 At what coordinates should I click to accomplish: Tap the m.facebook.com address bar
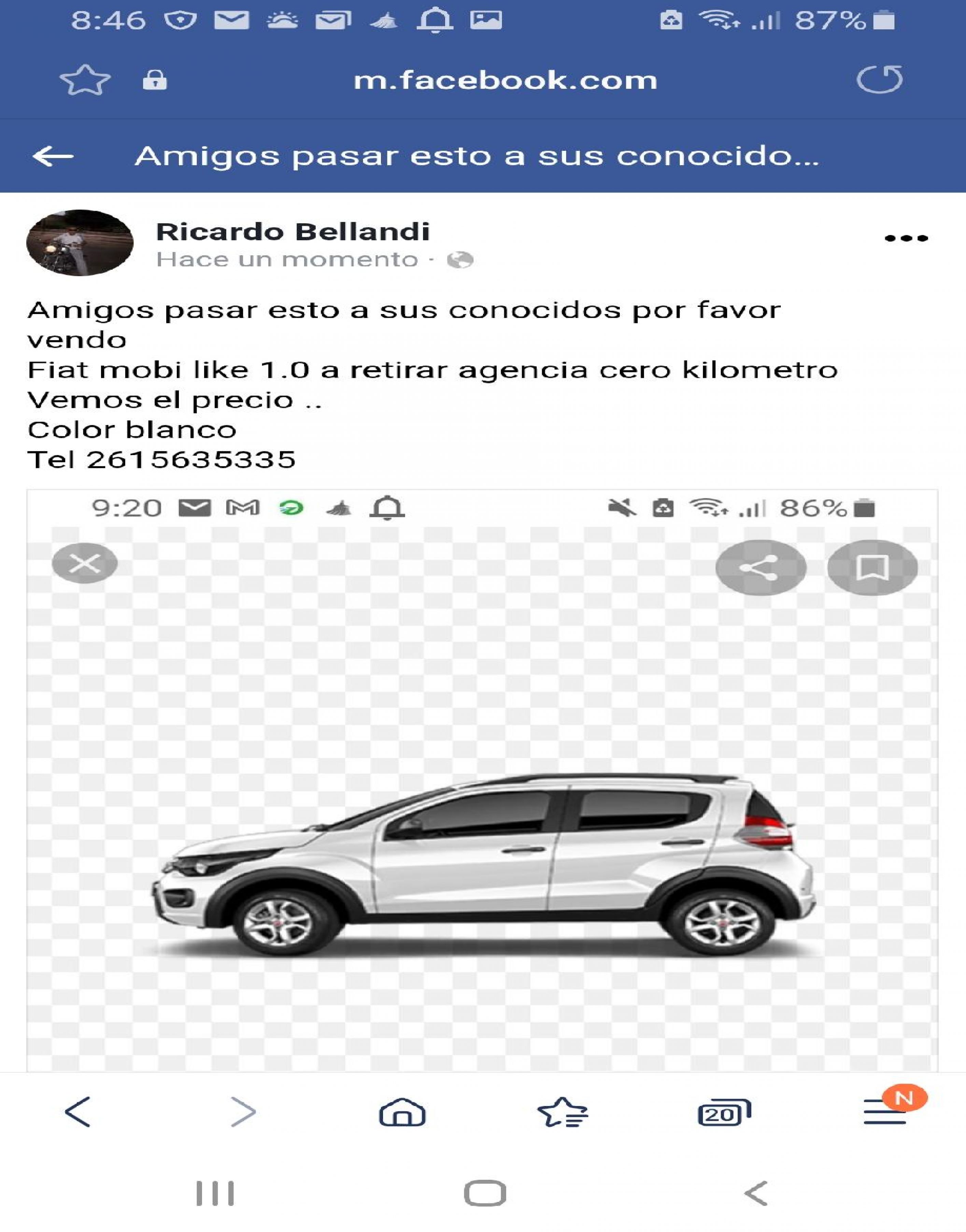coord(505,80)
